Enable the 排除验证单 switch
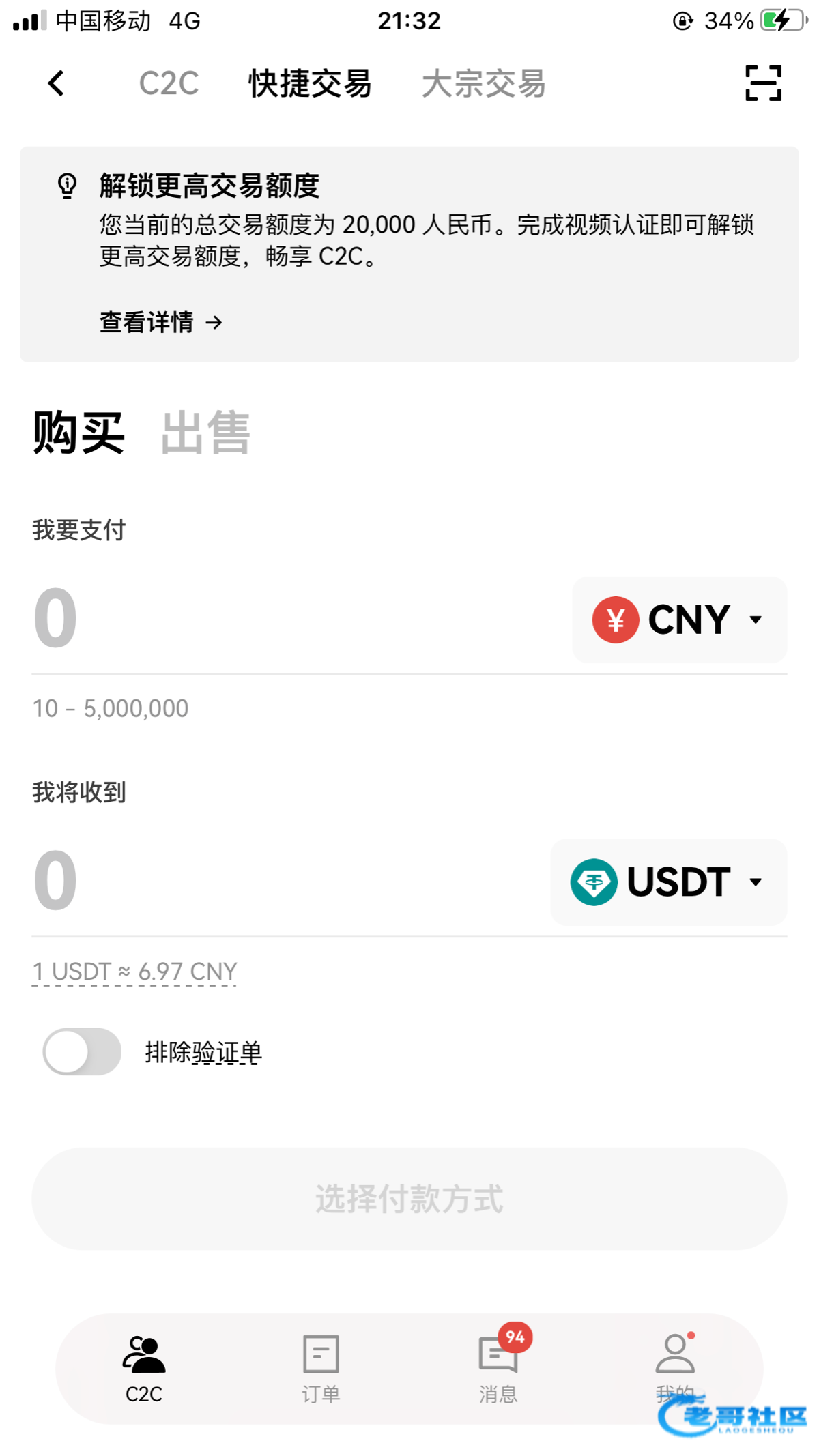Viewport: 819px width, 1456px height. coord(83,1051)
